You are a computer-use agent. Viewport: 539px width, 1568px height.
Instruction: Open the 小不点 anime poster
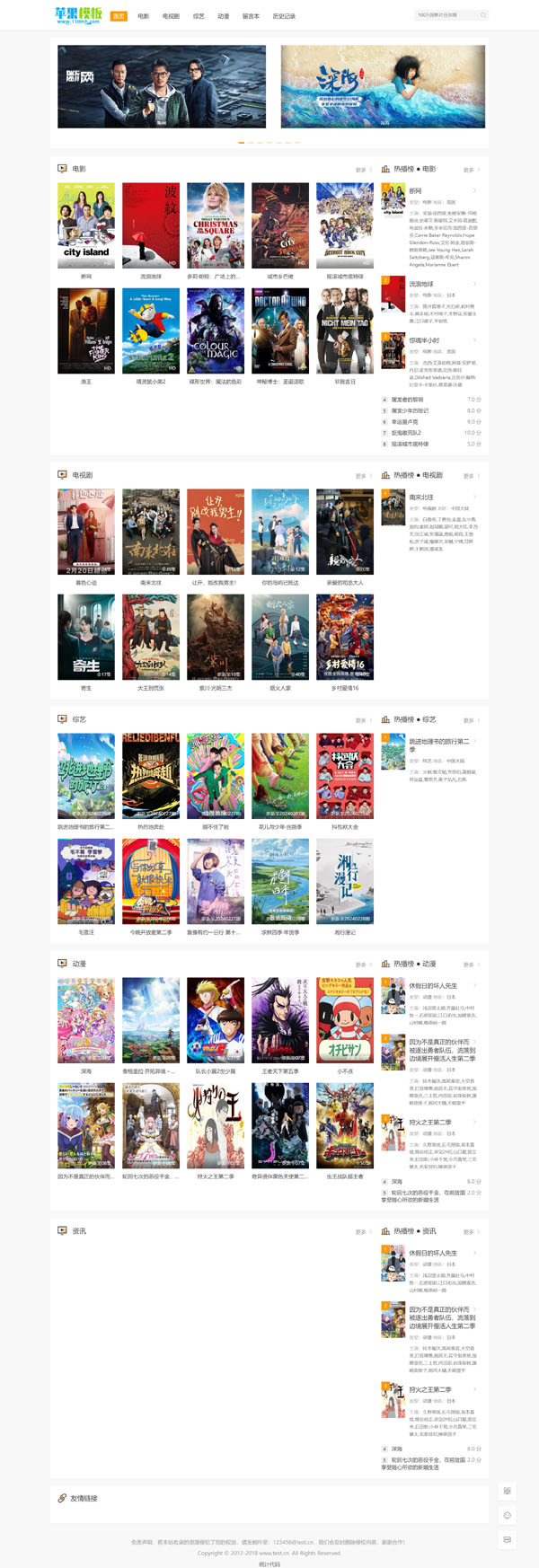[x=345, y=1020]
